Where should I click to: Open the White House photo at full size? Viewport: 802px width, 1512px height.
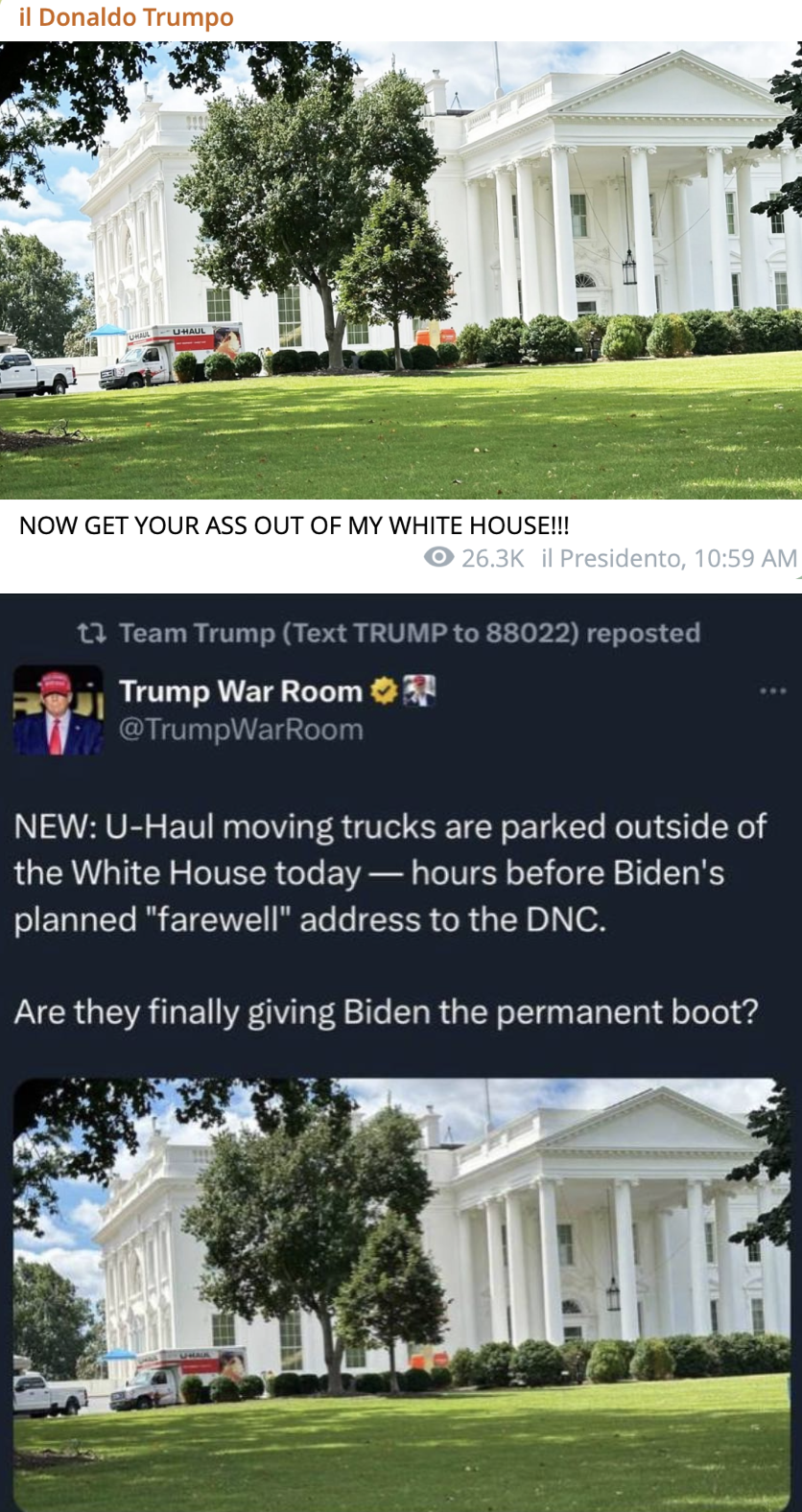click(401, 270)
